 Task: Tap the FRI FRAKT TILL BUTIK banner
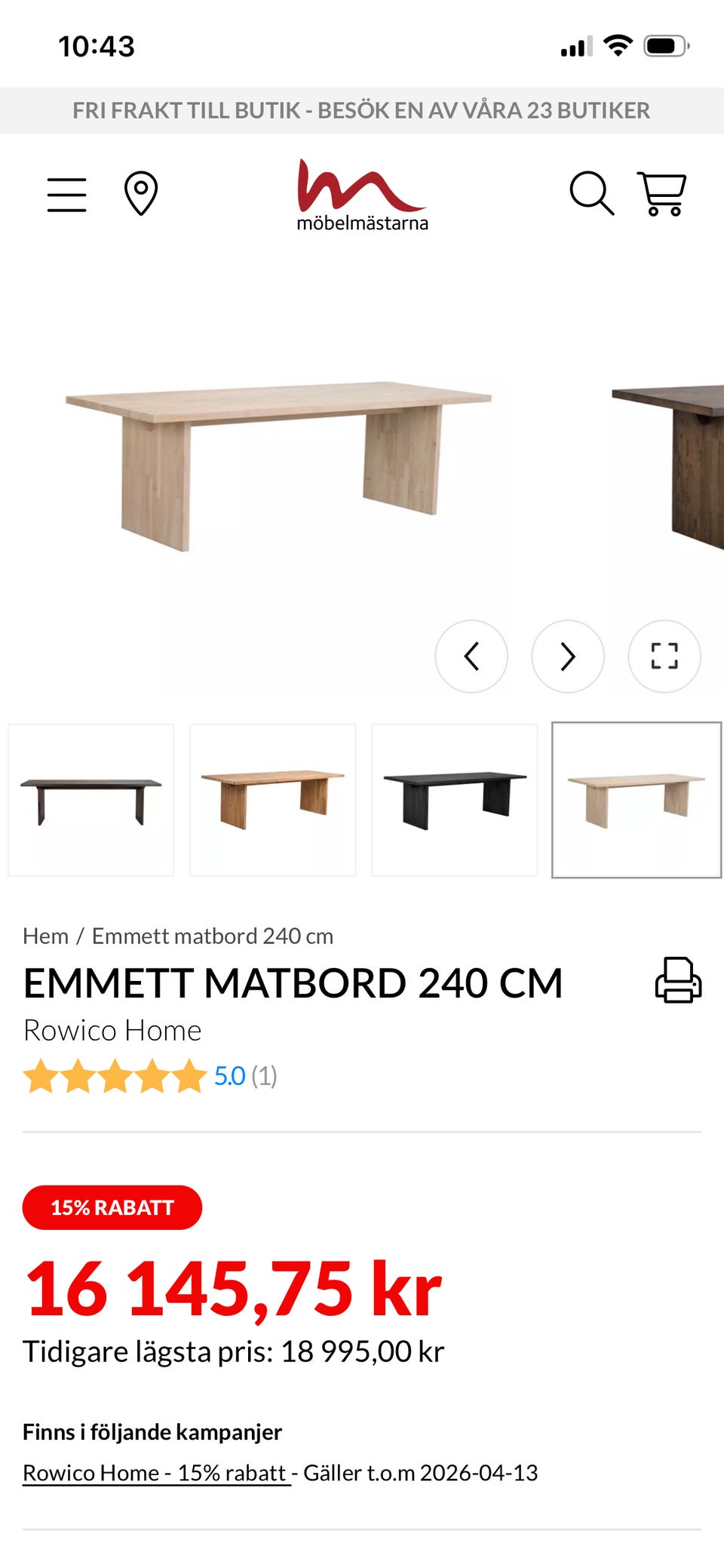pyautogui.click(x=362, y=110)
